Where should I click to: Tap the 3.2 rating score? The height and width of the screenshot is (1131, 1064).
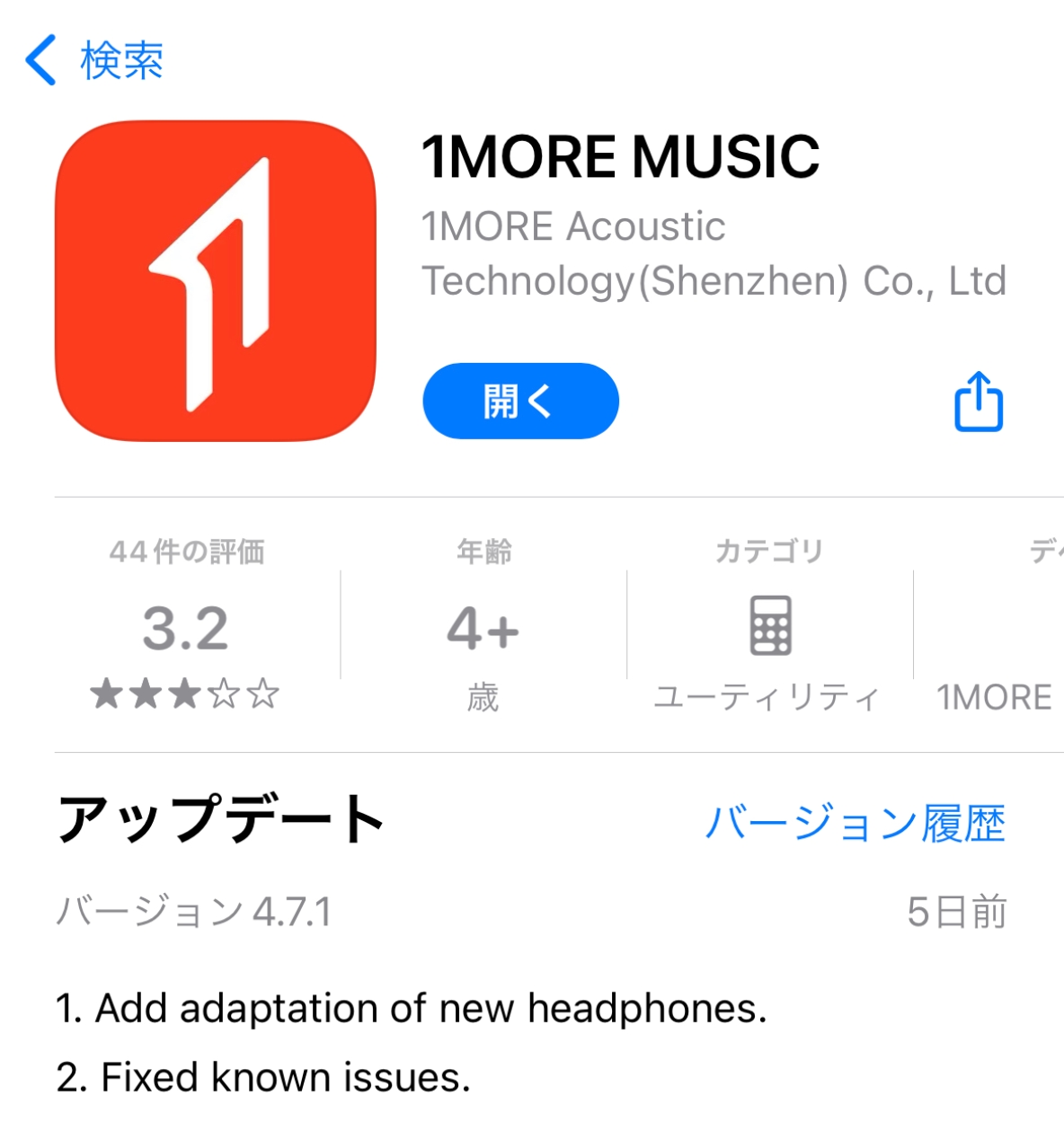click(x=185, y=629)
